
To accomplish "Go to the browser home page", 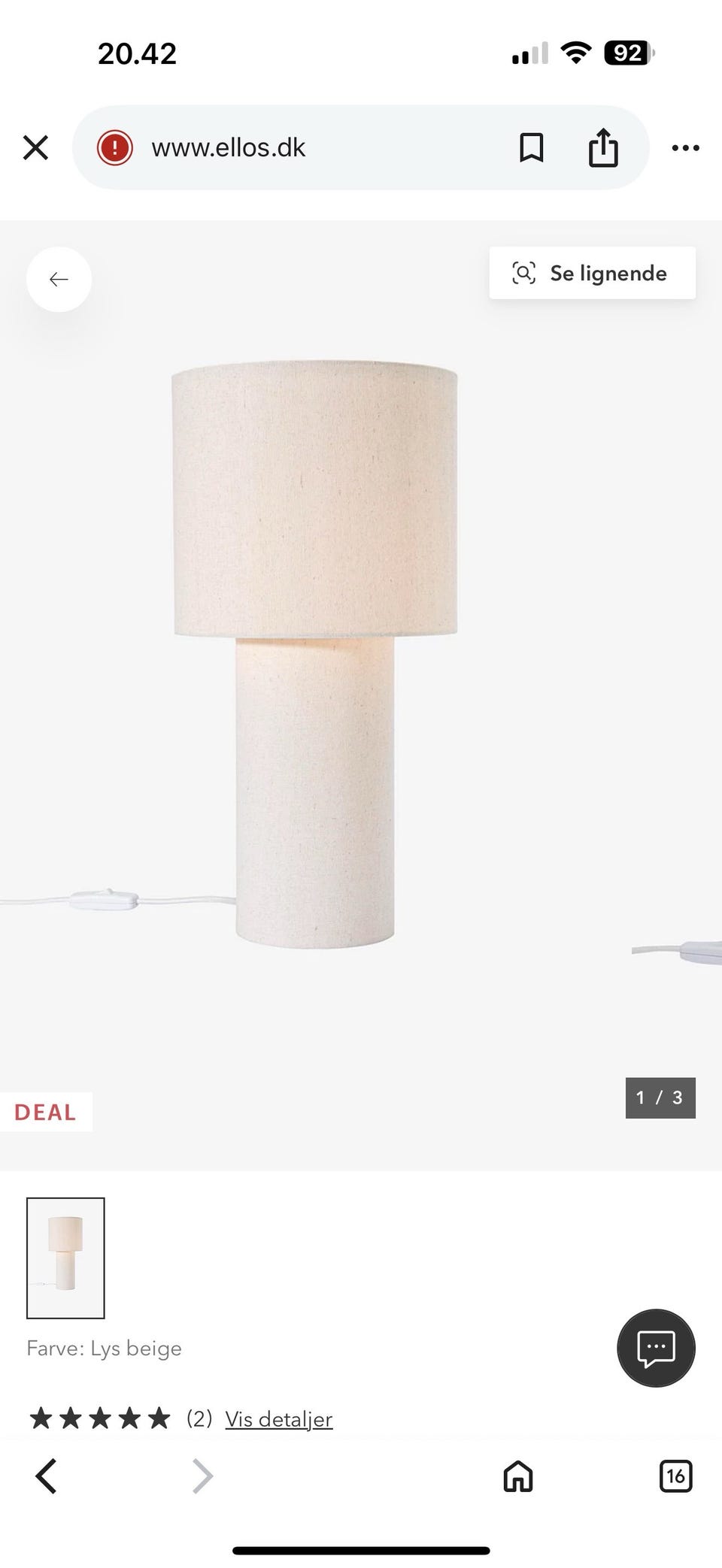I will pos(517,1476).
